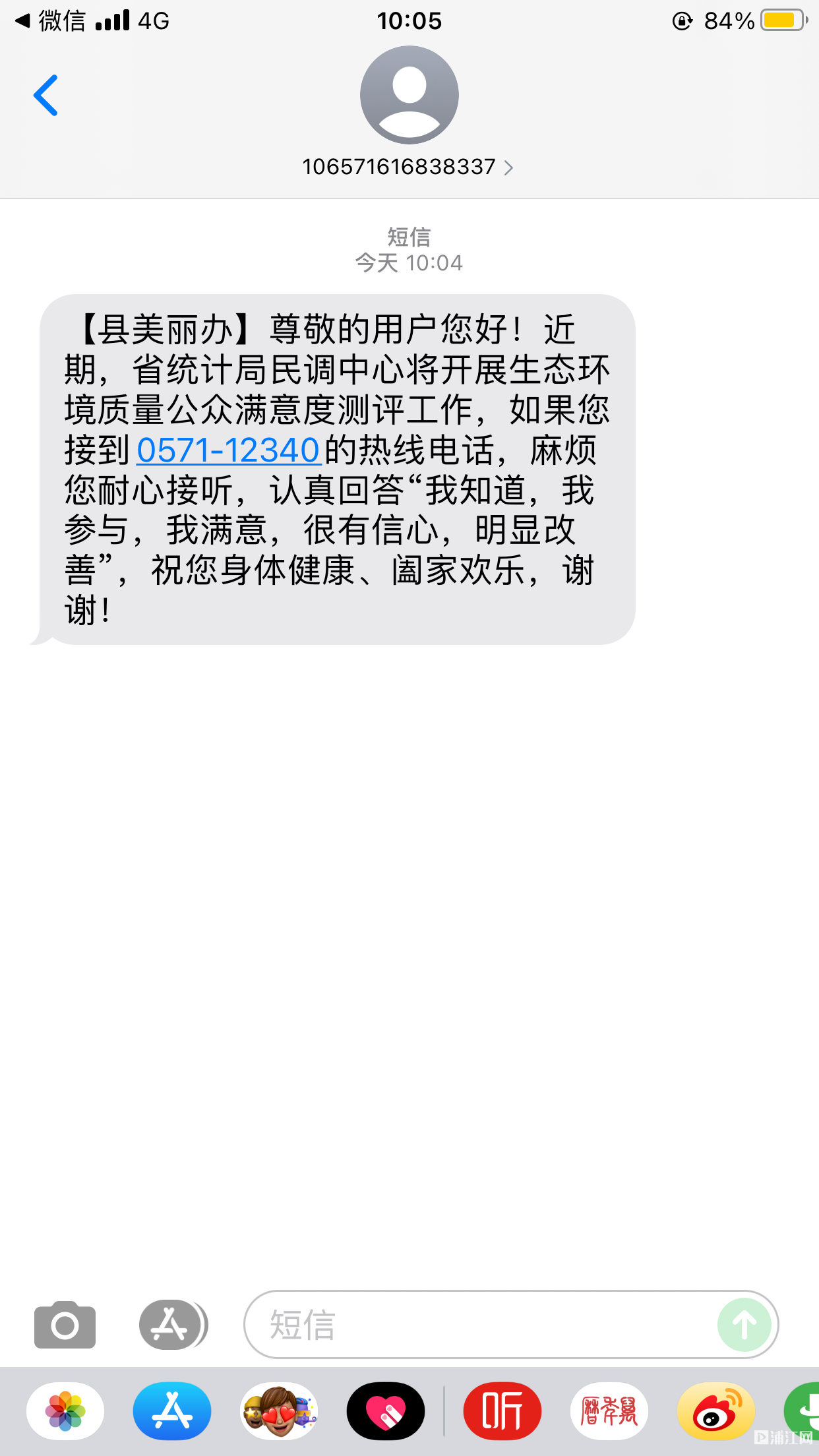The height and width of the screenshot is (1456, 819).
Task: Open the Digital Touch heart app
Action: [386, 1411]
